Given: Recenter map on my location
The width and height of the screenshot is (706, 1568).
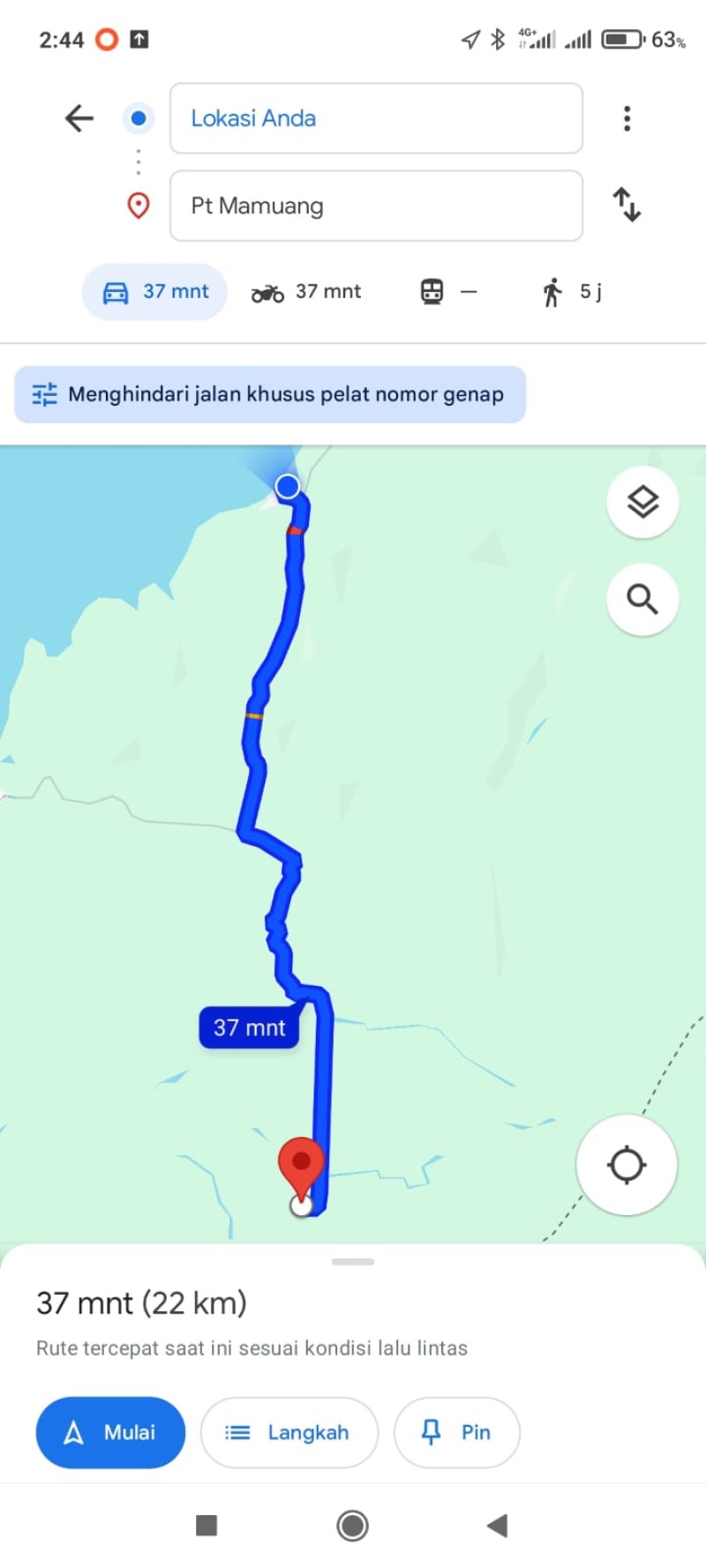Looking at the screenshot, I should (627, 1165).
